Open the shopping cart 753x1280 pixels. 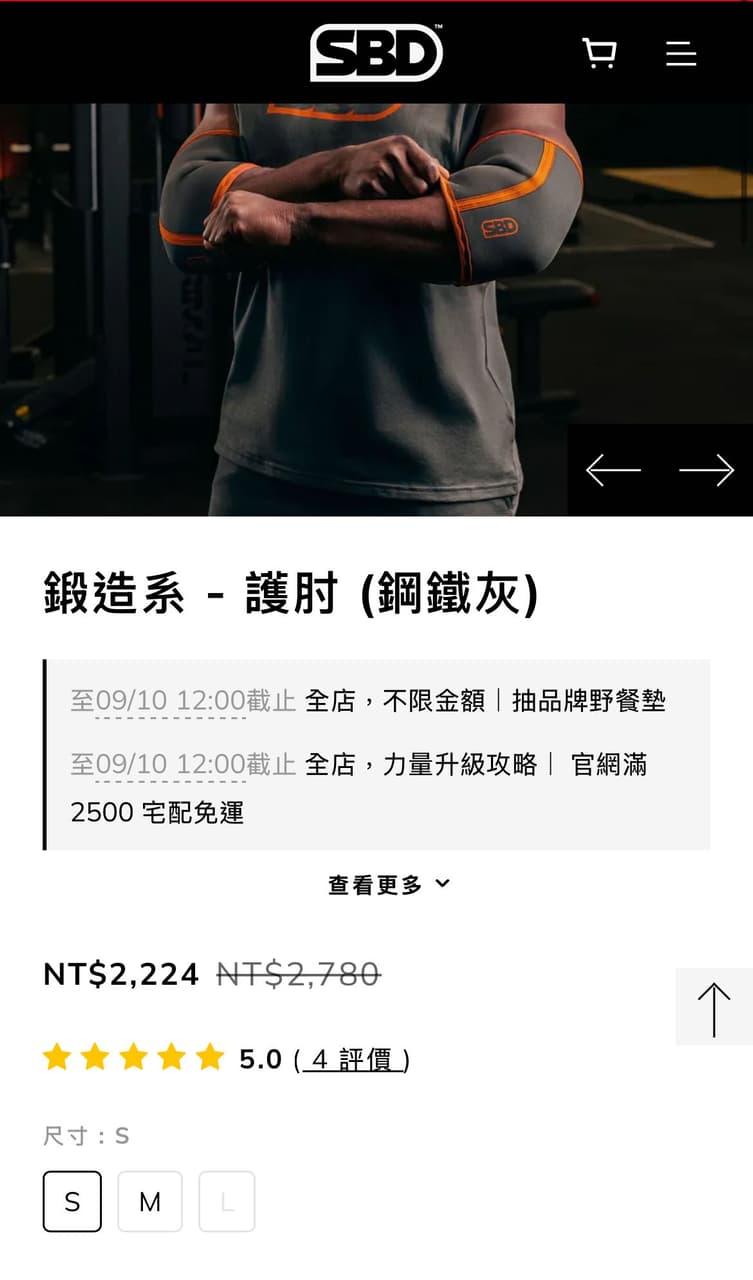click(x=600, y=53)
